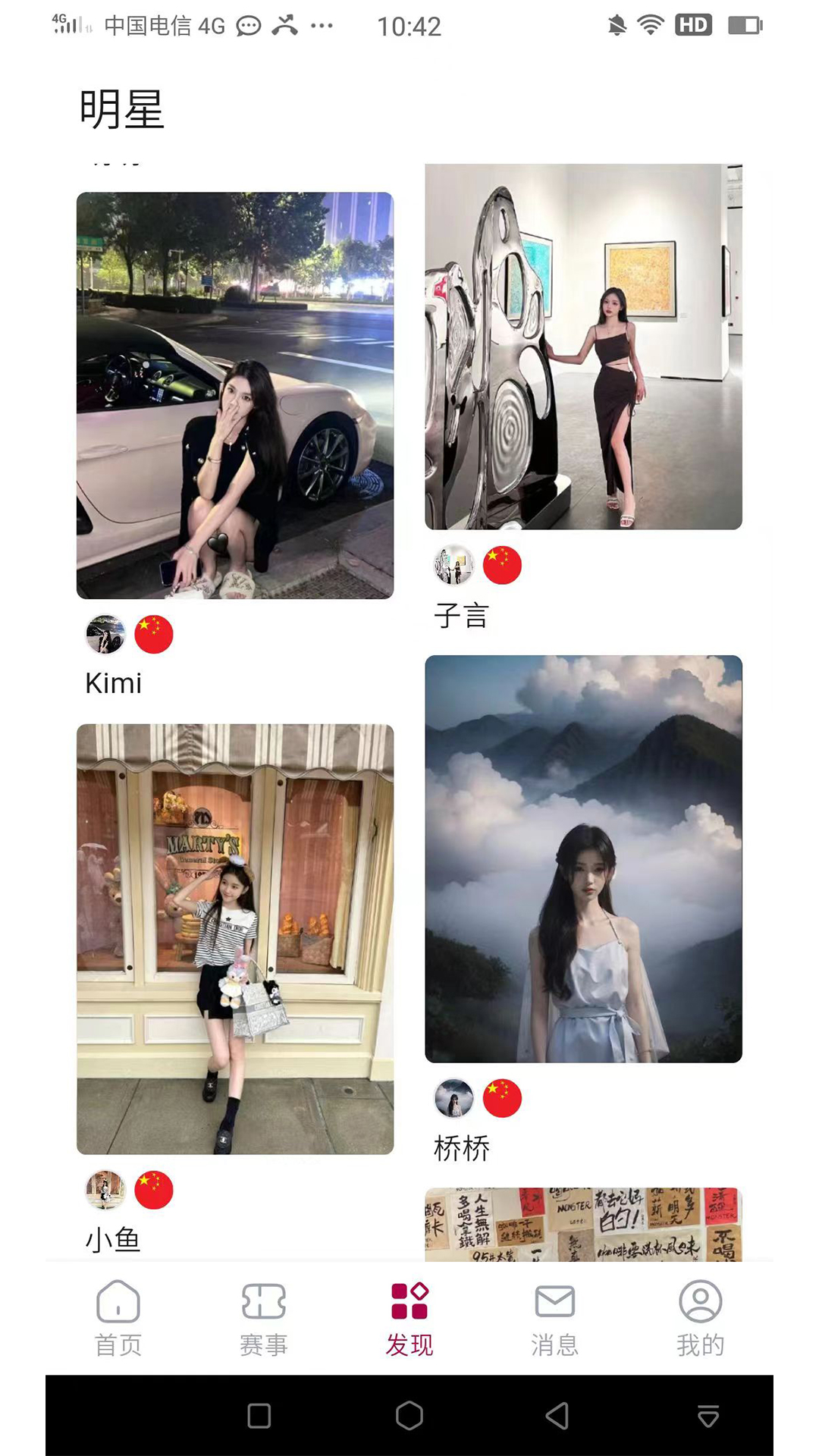Viewport: 819px width, 1456px height.
Task: Open 小鱼's photo card
Action: tap(235, 939)
